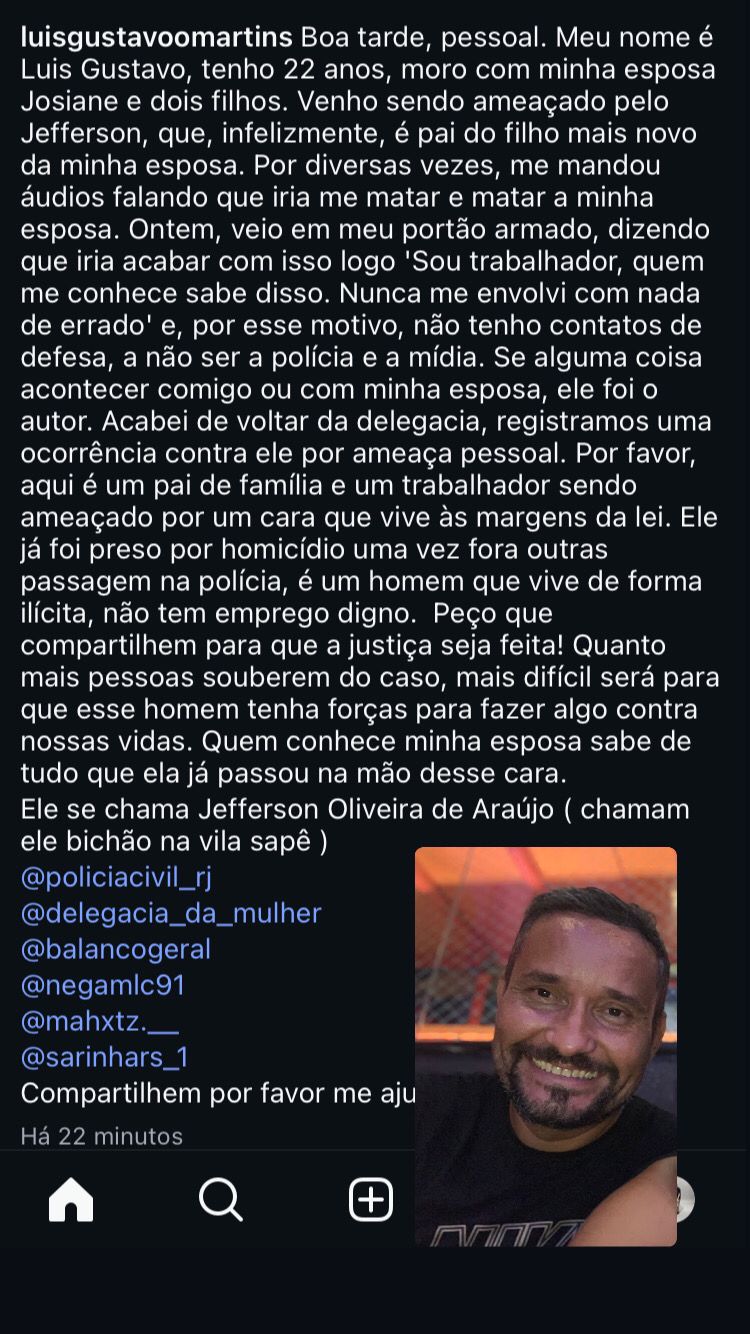Open luisgustavoomartins profile from the caption
750x1334 pixels.
pyautogui.click(x=156, y=38)
